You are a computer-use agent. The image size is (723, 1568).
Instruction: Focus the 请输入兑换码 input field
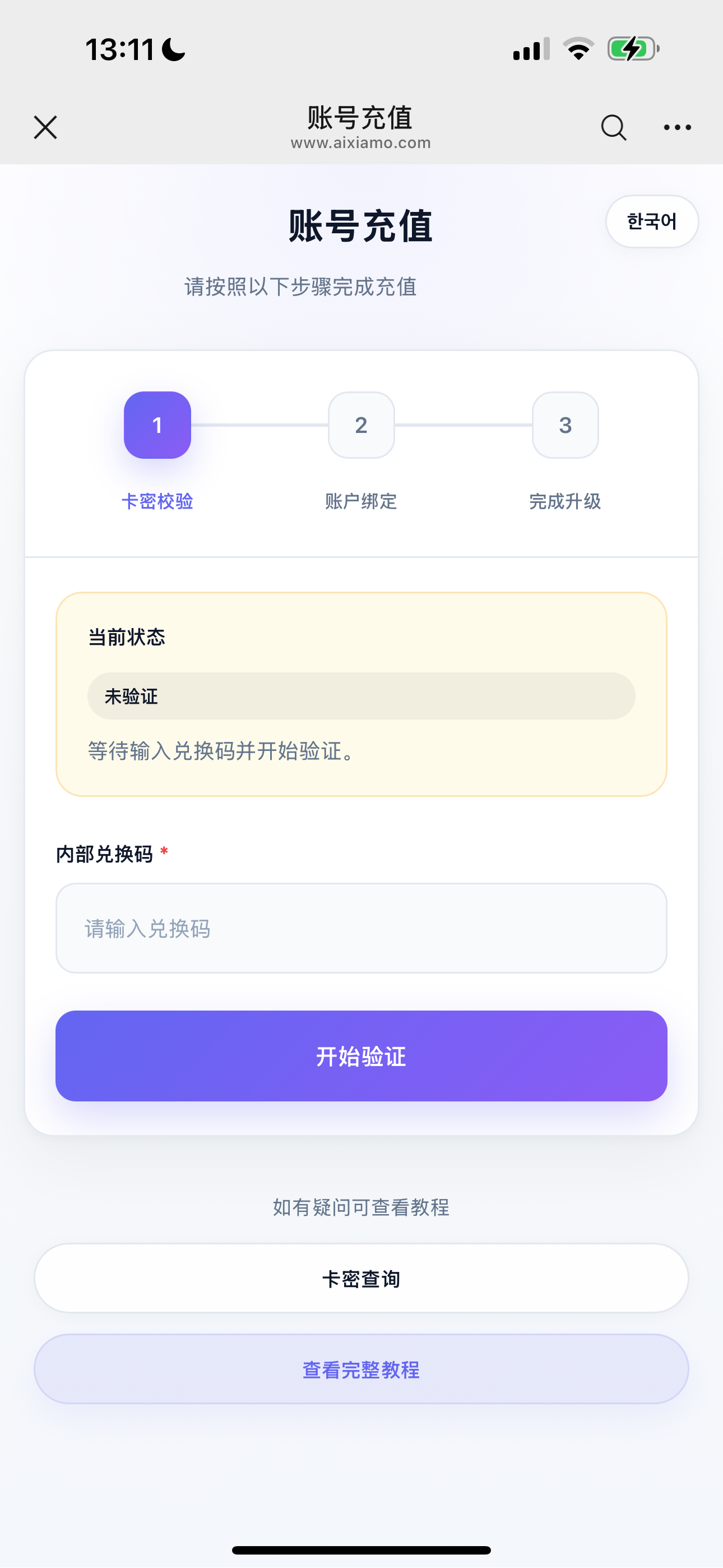(361, 928)
